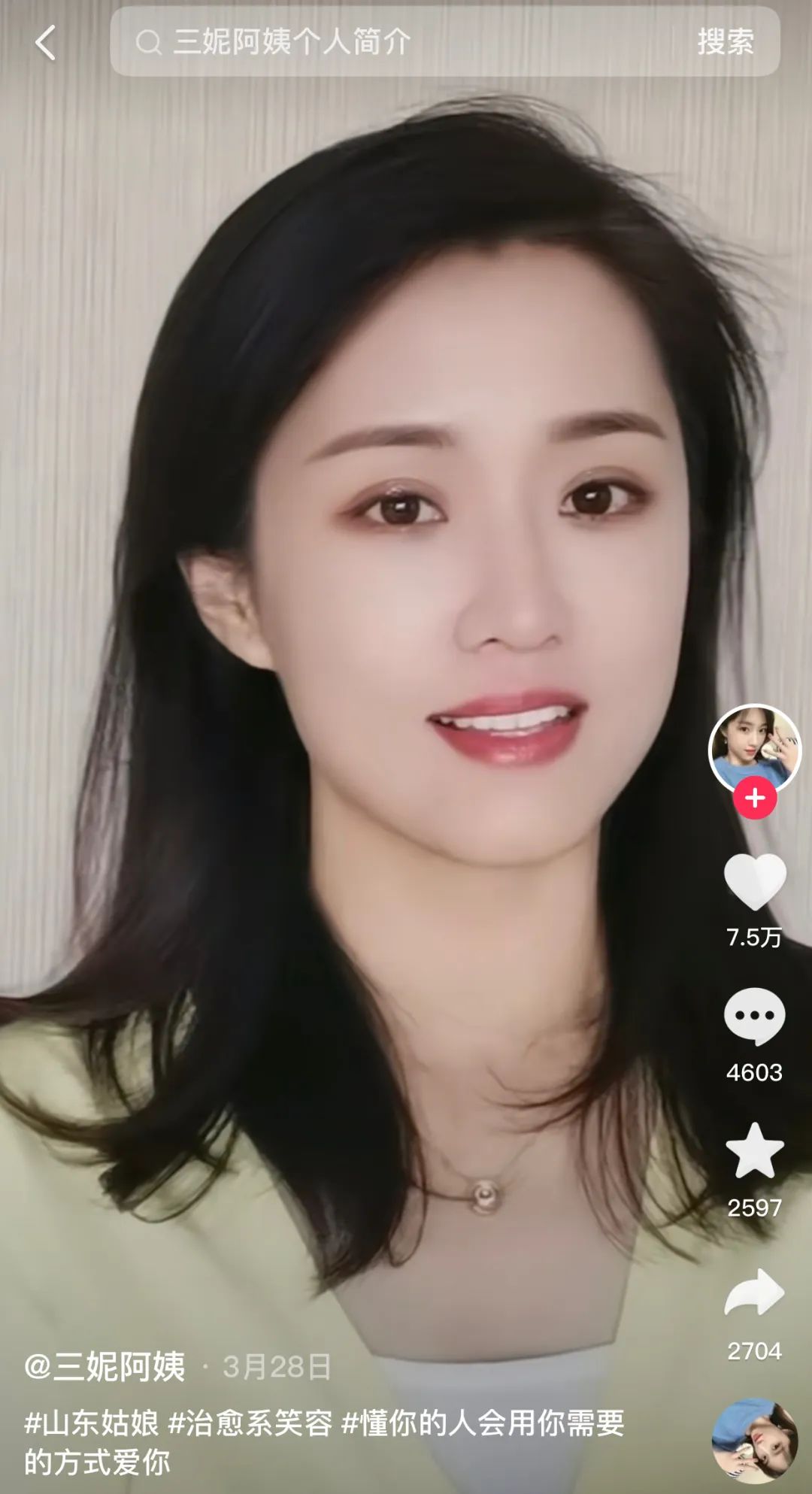
Task: Open the #山东姑娘 hashtag
Action: [x=92, y=1423]
